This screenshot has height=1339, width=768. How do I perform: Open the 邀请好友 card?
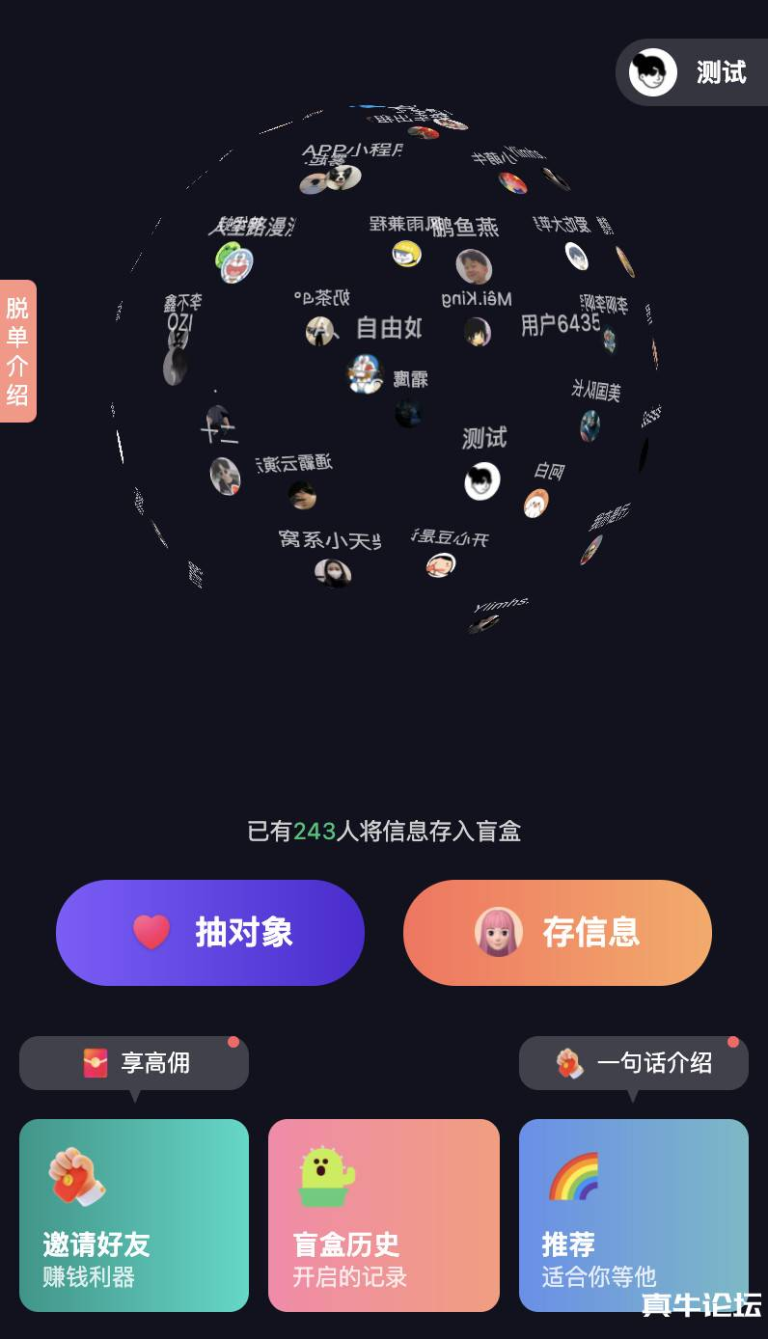coord(134,1215)
